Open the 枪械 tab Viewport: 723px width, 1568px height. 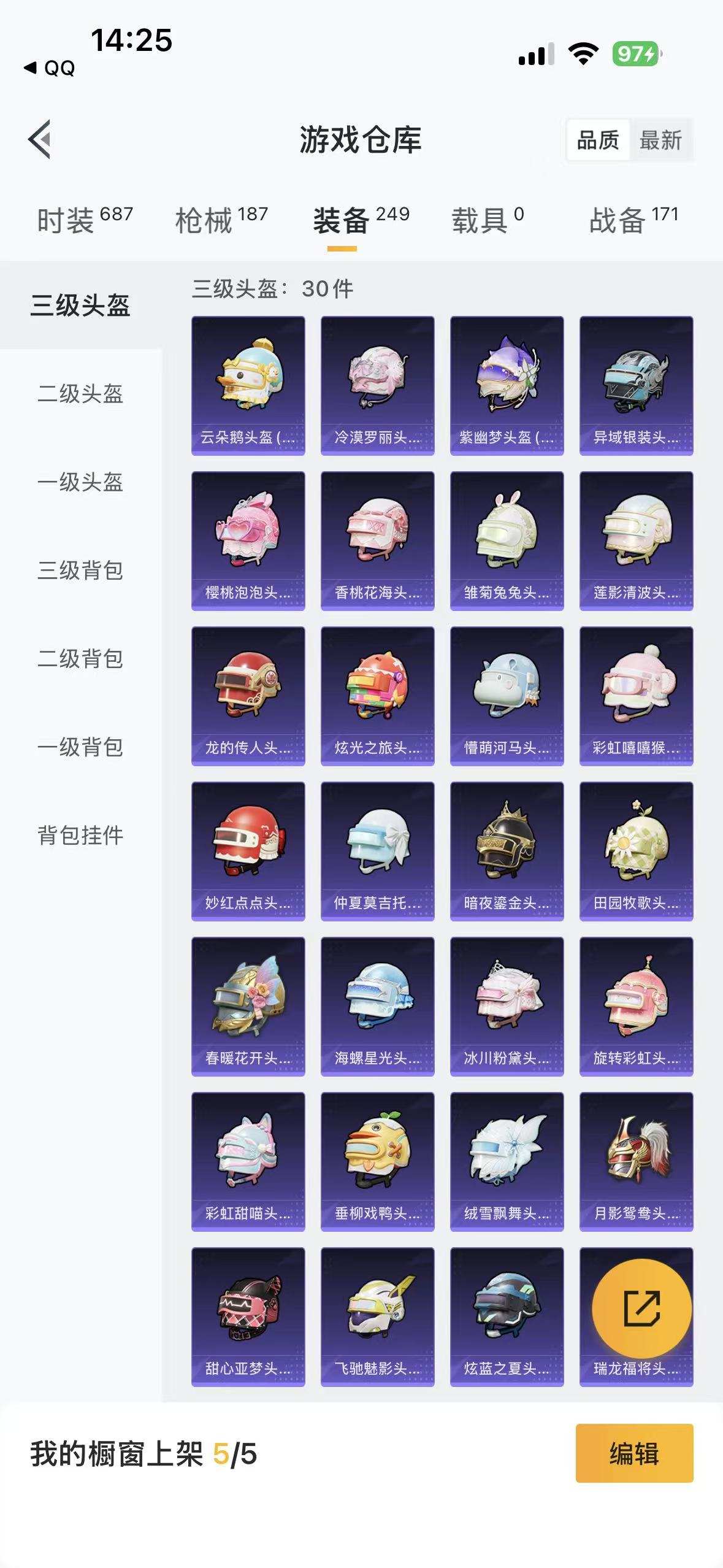pyautogui.click(x=221, y=220)
